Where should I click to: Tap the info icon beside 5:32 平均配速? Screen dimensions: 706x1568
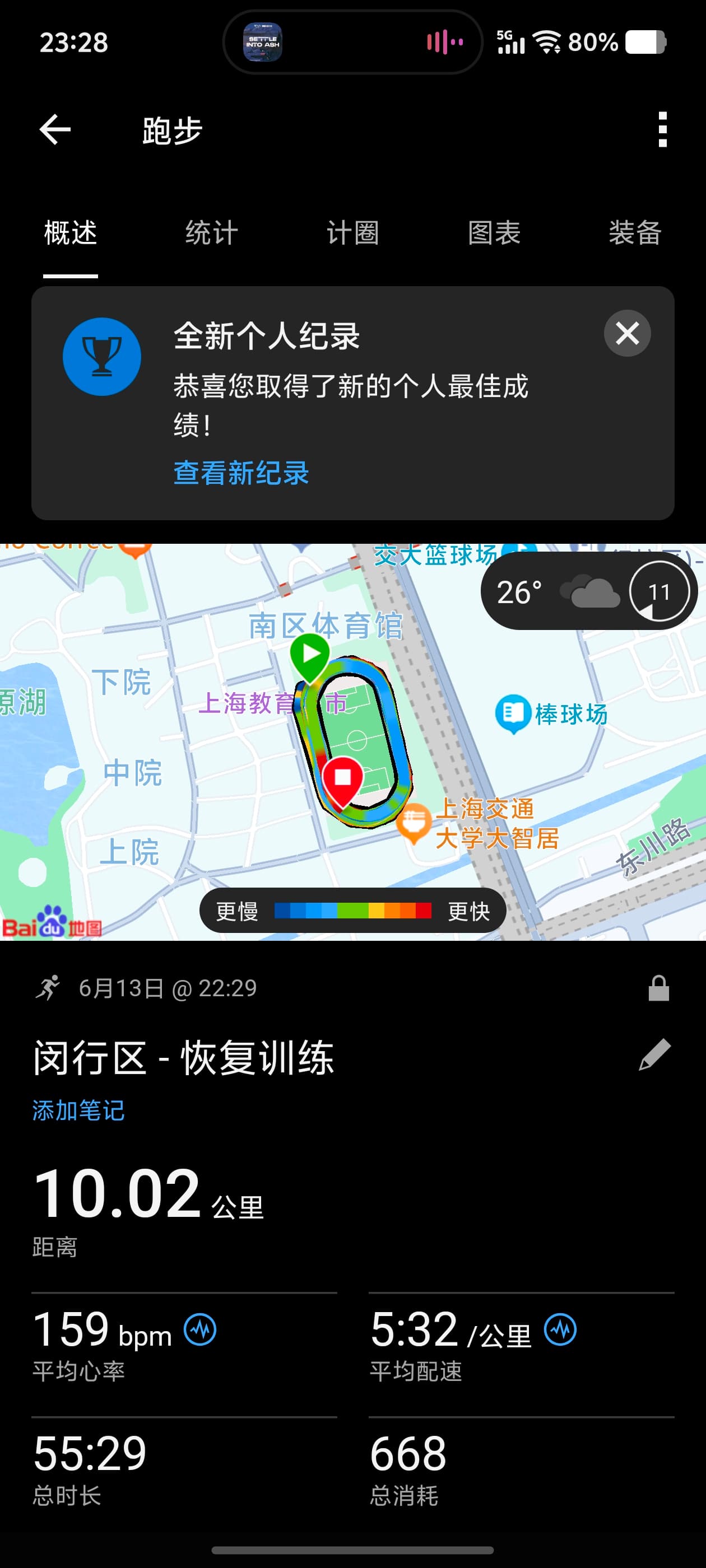point(560,1329)
